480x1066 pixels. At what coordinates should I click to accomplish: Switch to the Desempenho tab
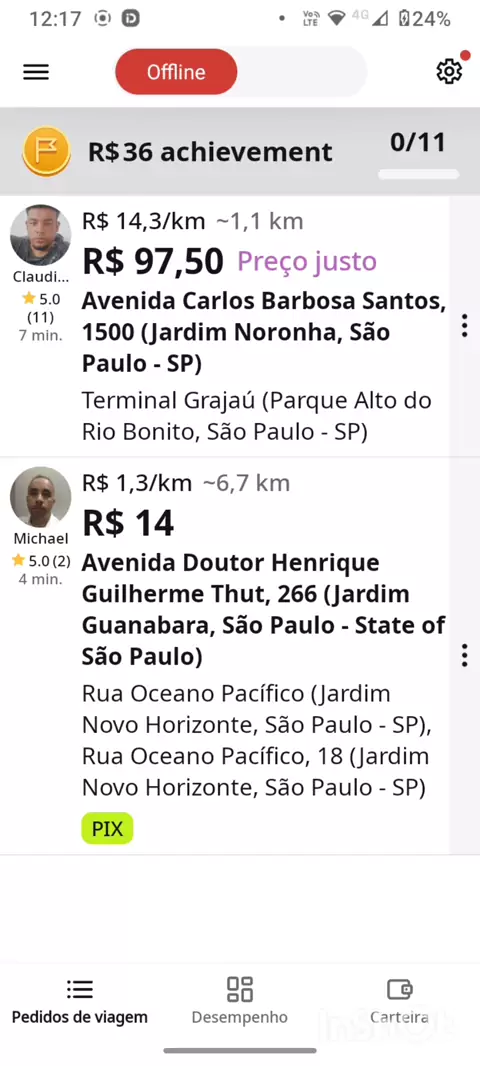(x=239, y=1000)
